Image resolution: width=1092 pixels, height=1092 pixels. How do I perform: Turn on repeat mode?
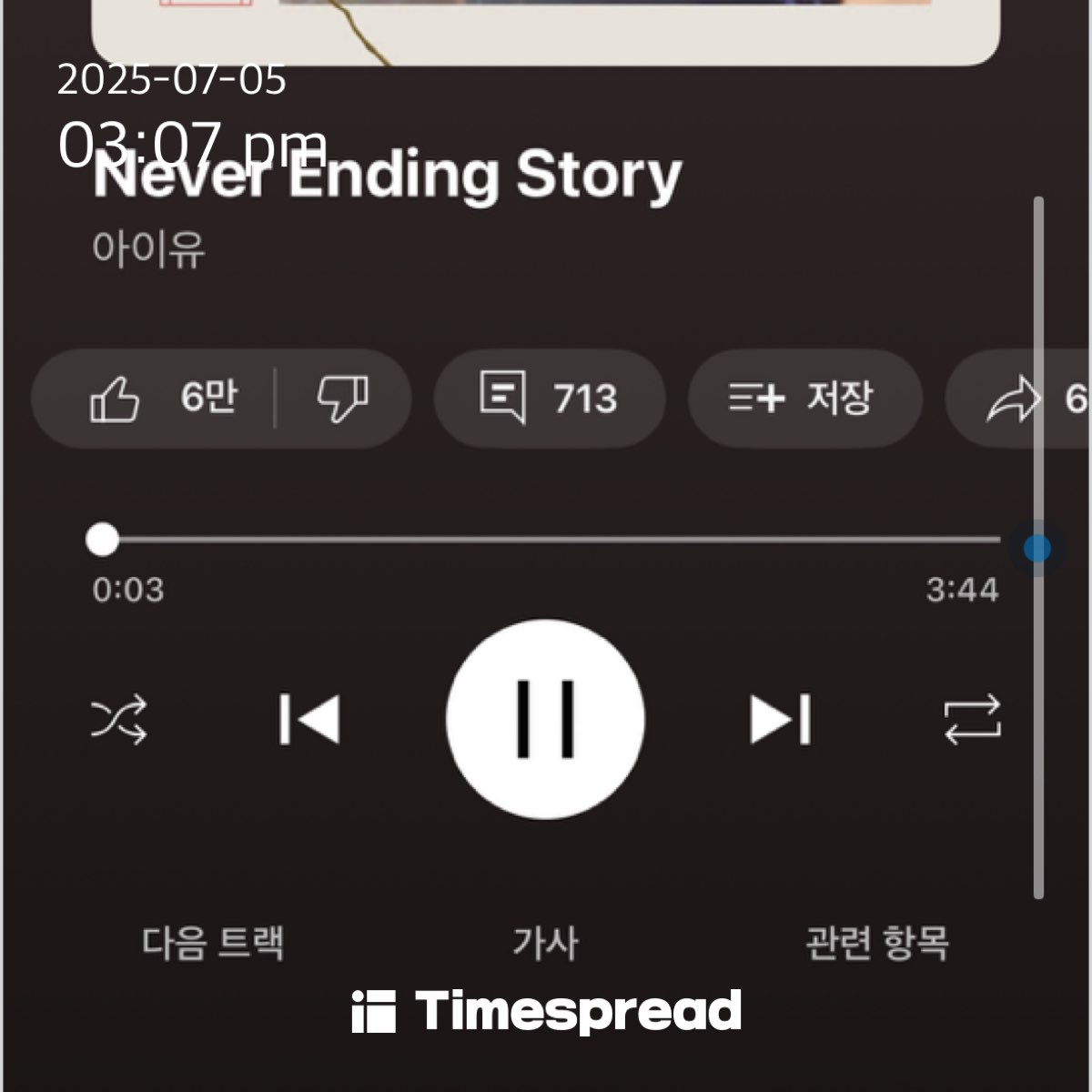[x=972, y=720]
